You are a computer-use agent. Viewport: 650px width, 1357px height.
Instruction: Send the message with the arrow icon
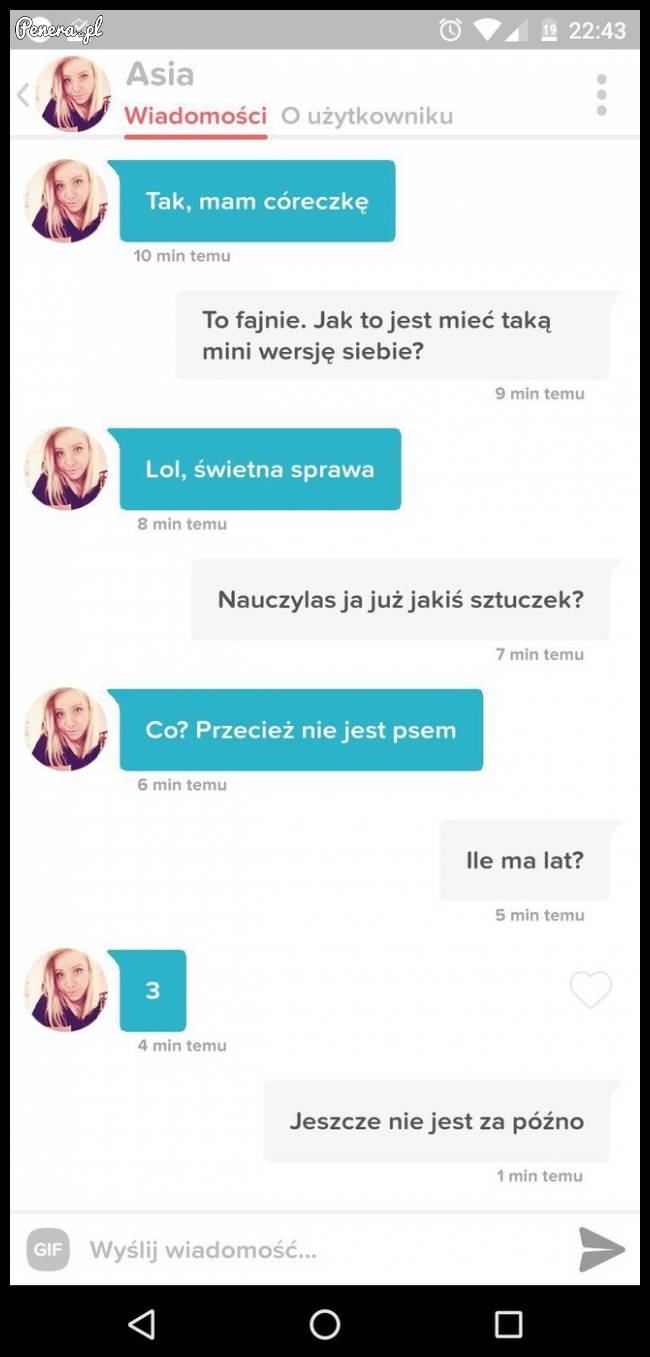coord(601,1249)
